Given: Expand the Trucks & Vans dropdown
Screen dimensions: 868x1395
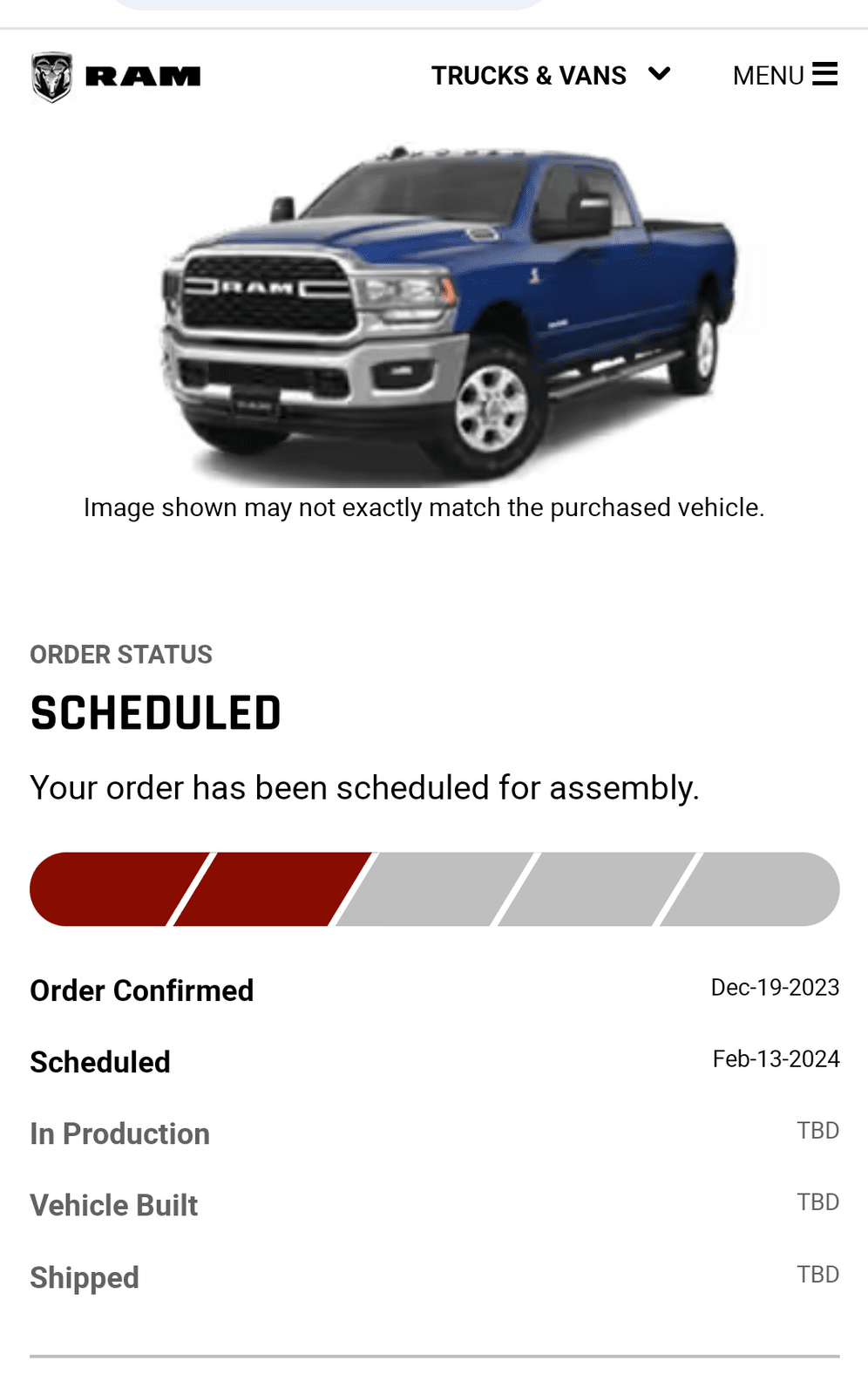Looking at the screenshot, I should coord(551,75).
